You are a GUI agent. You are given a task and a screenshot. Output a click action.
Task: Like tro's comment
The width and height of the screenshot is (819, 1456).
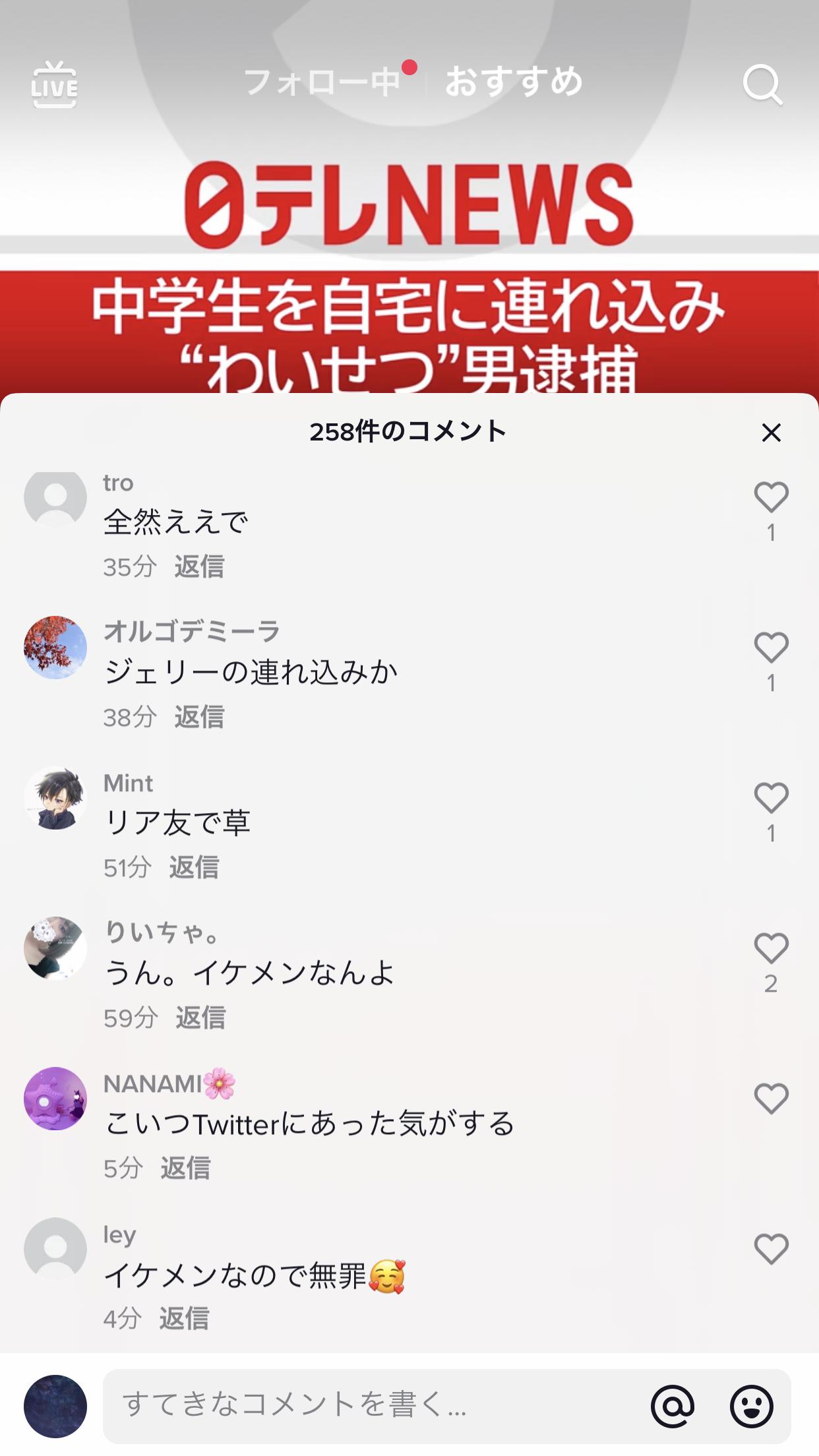771,497
